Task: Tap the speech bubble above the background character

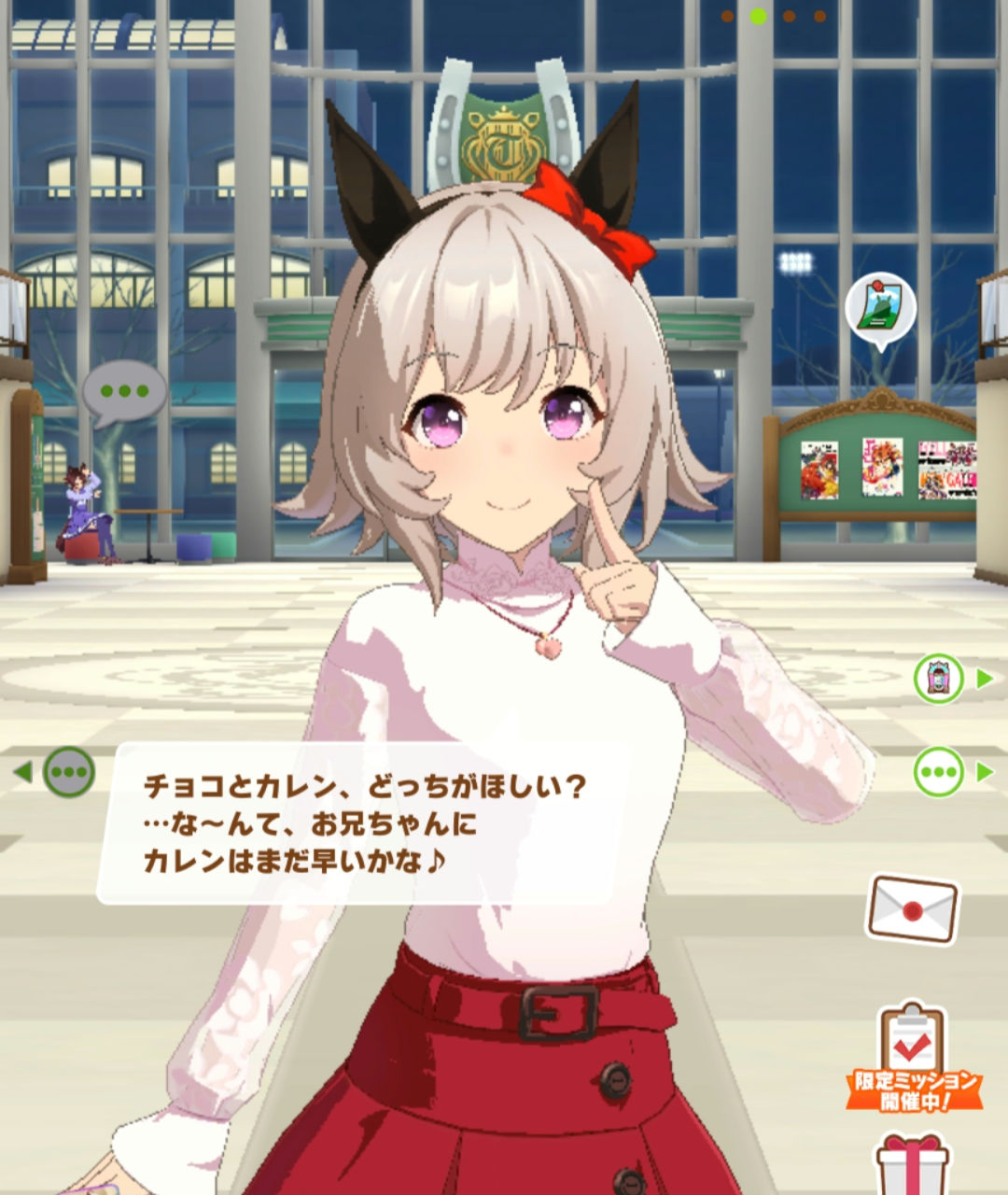Action: click(124, 391)
